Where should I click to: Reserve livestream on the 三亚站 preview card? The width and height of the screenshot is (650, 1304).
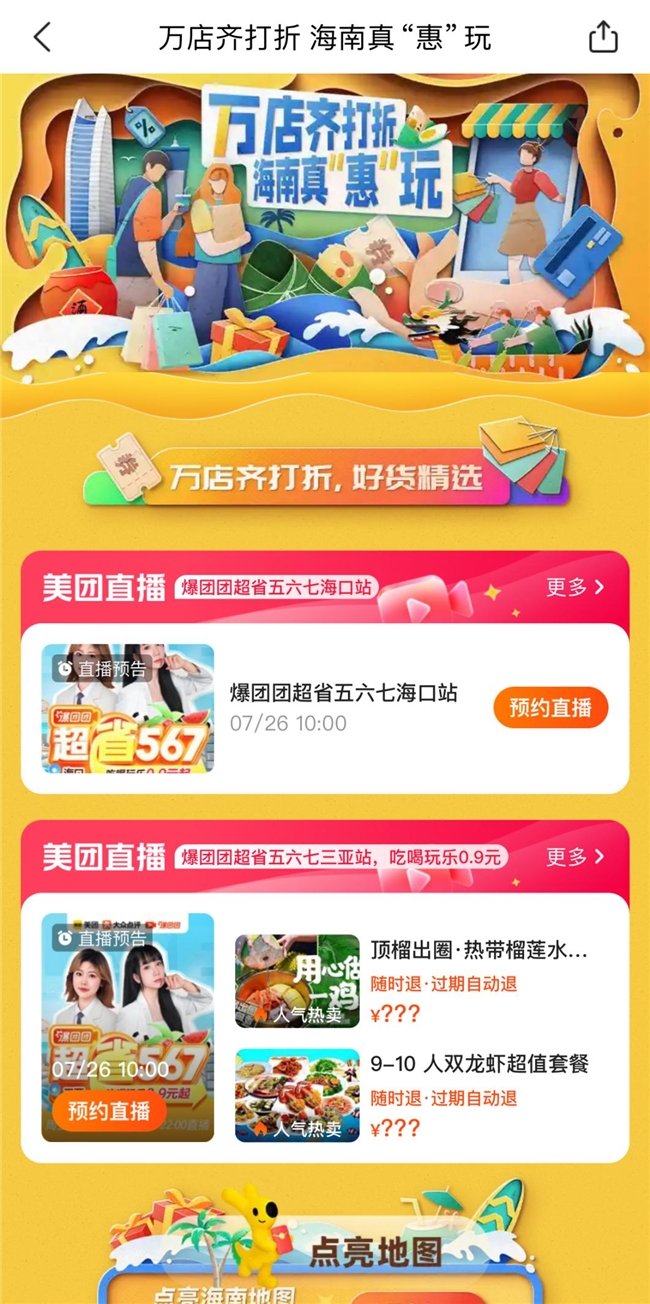coord(109,1110)
